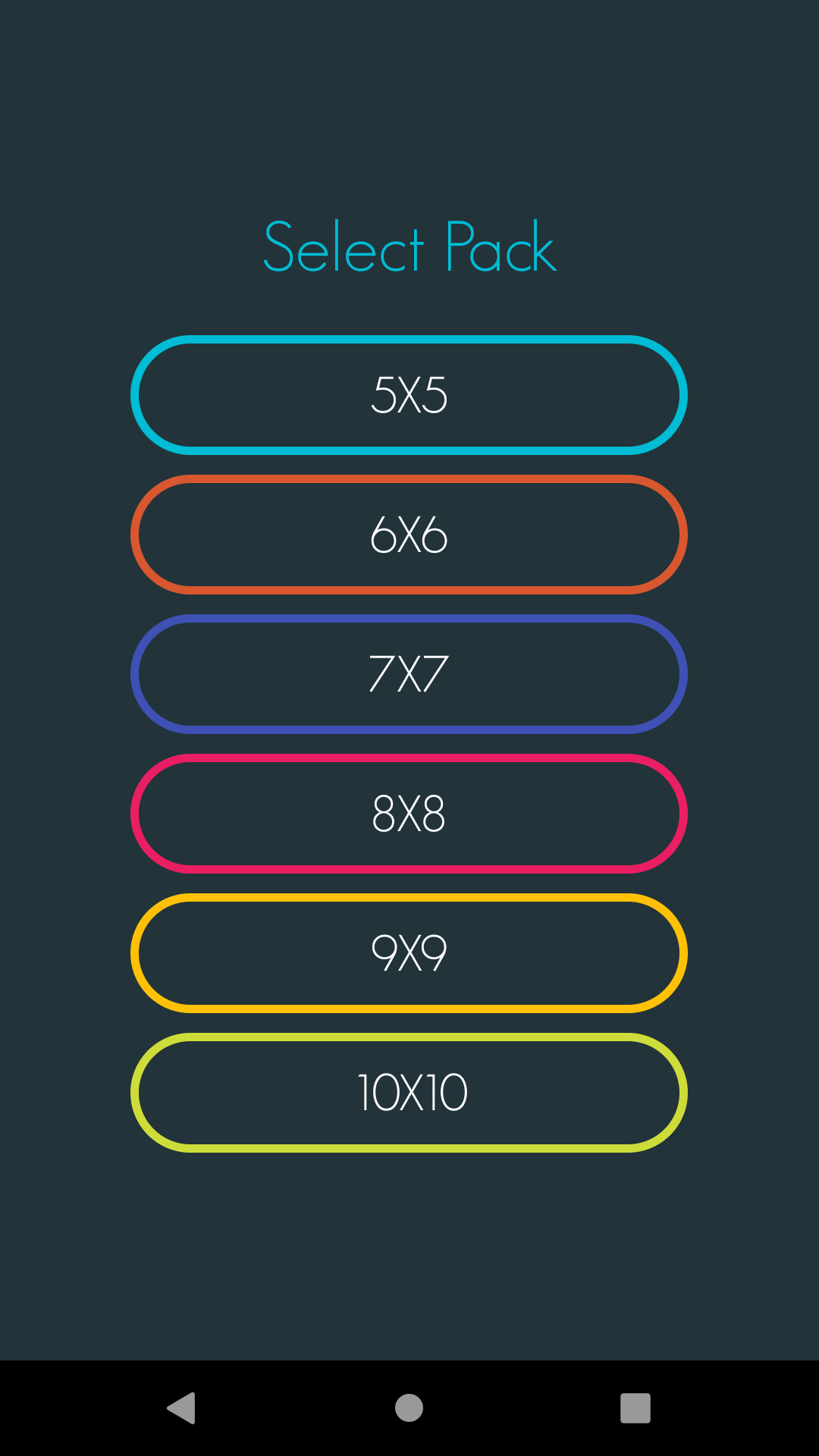Choose the 7X7 pack
819x1456 pixels.
(x=409, y=674)
